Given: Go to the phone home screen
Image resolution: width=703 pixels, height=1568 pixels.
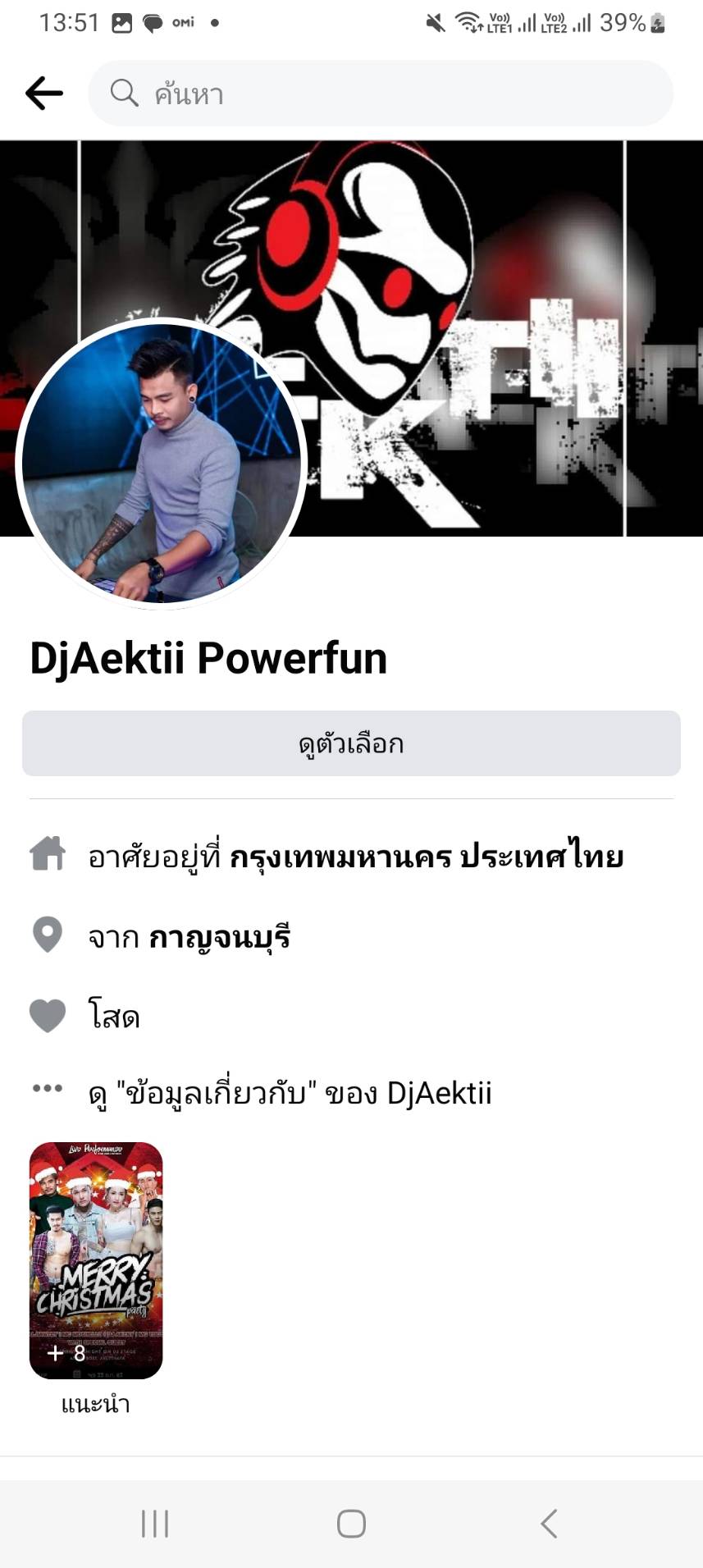Looking at the screenshot, I should coord(351,1524).
